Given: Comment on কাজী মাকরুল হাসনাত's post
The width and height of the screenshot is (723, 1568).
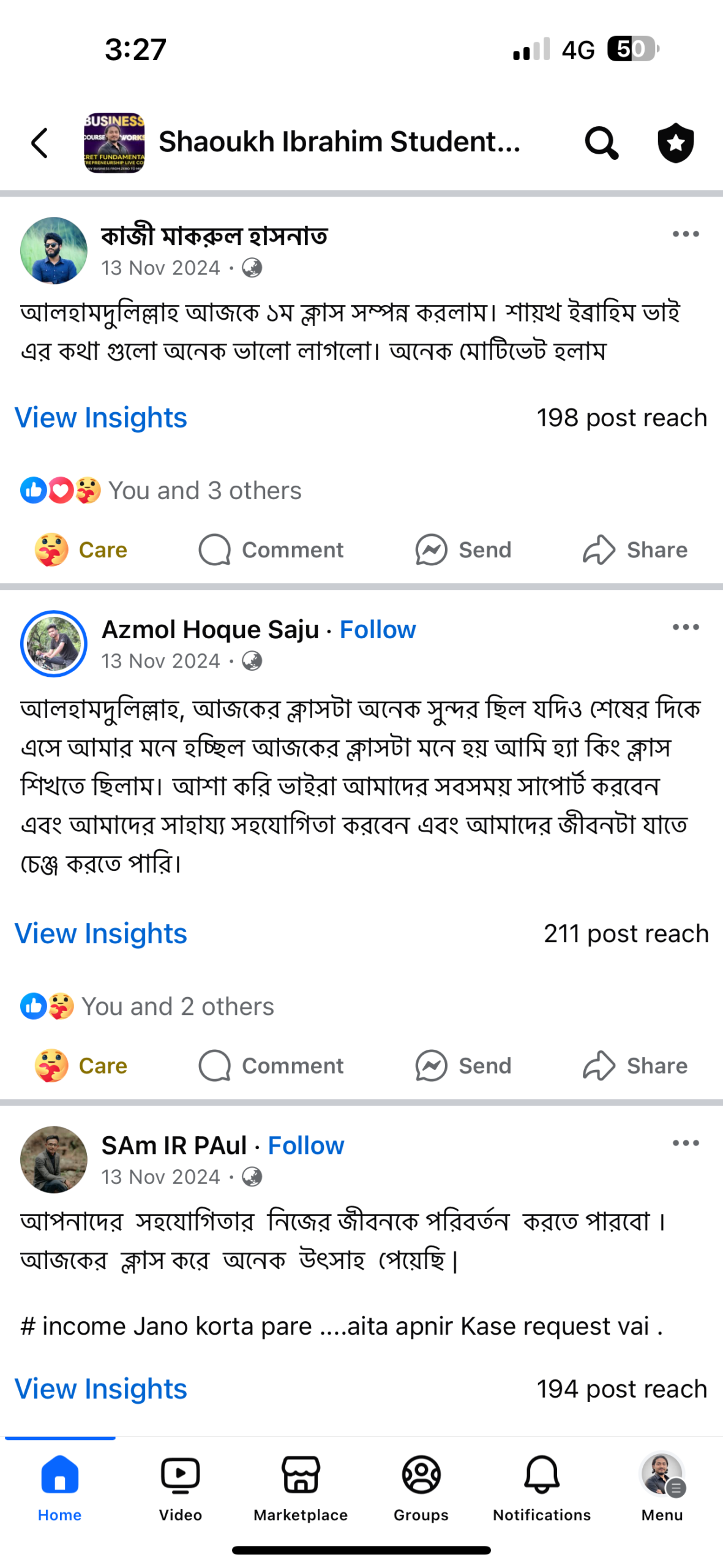Looking at the screenshot, I should tap(271, 550).
